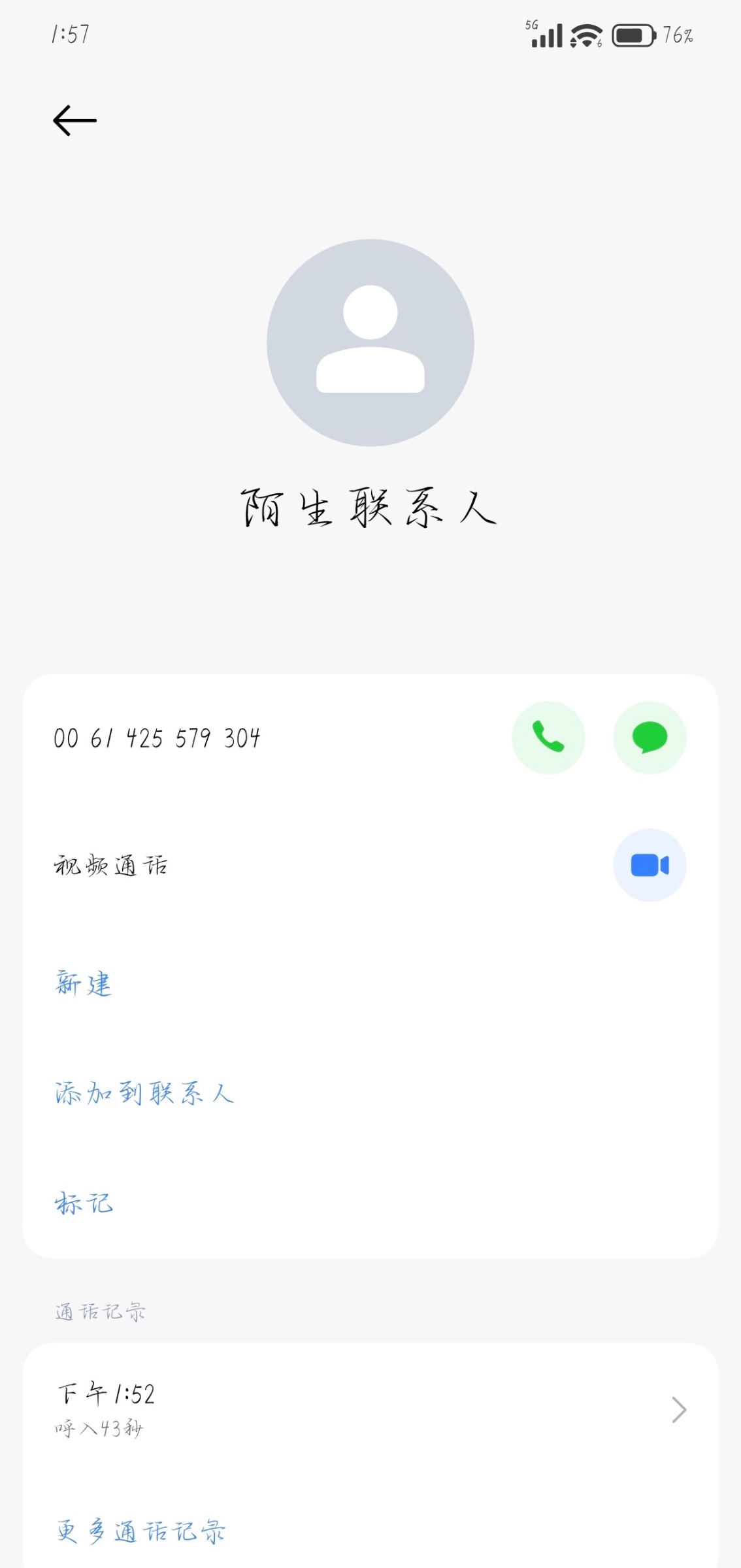Screen dimensions: 741x1568
Task: Start a video call (视频通话)
Action: (x=650, y=866)
